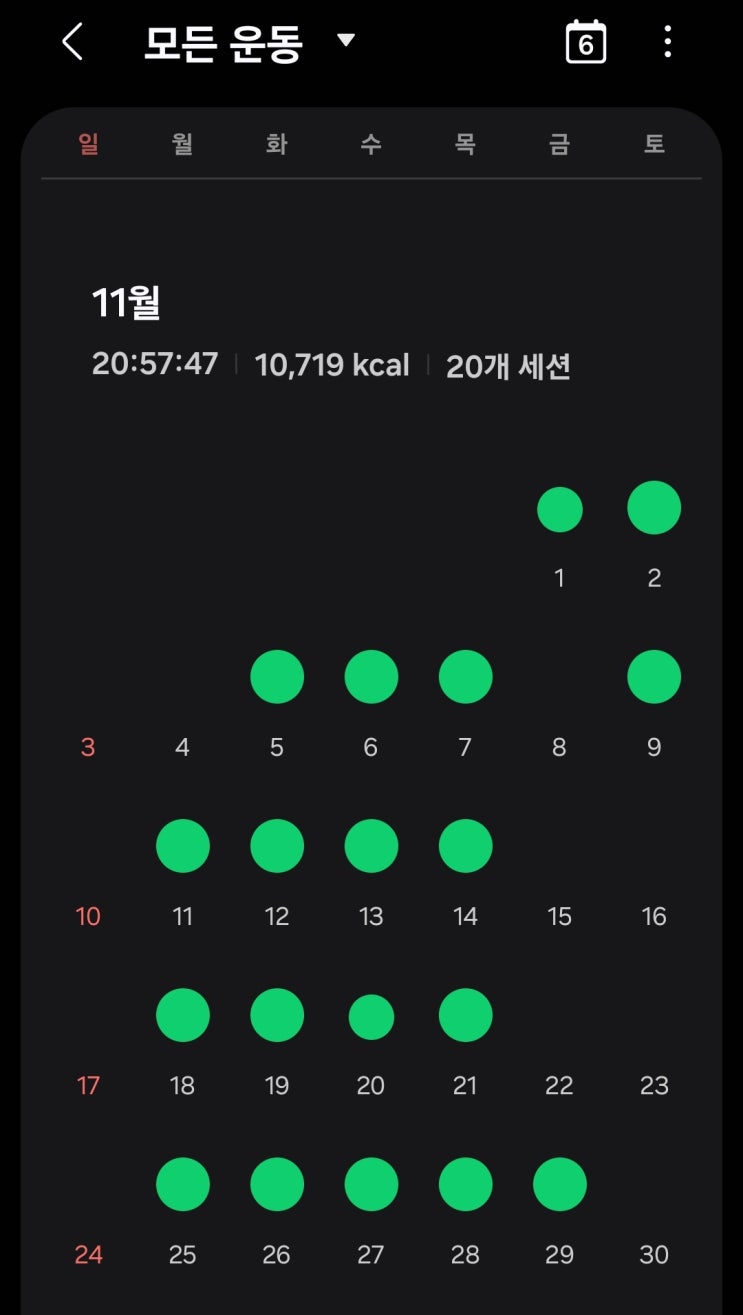
Task: Select the November 5 workout dot
Action: pyautogui.click(x=277, y=677)
